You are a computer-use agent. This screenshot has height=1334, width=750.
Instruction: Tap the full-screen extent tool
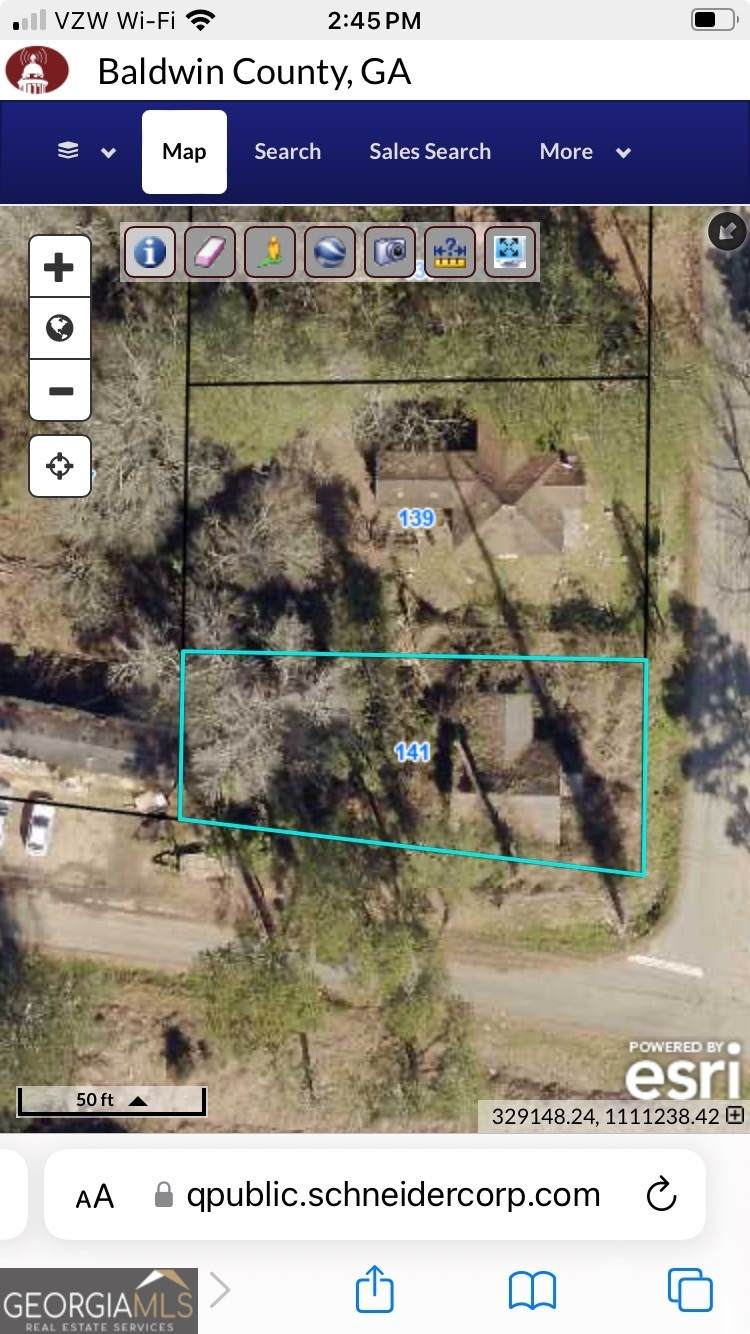pos(510,251)
